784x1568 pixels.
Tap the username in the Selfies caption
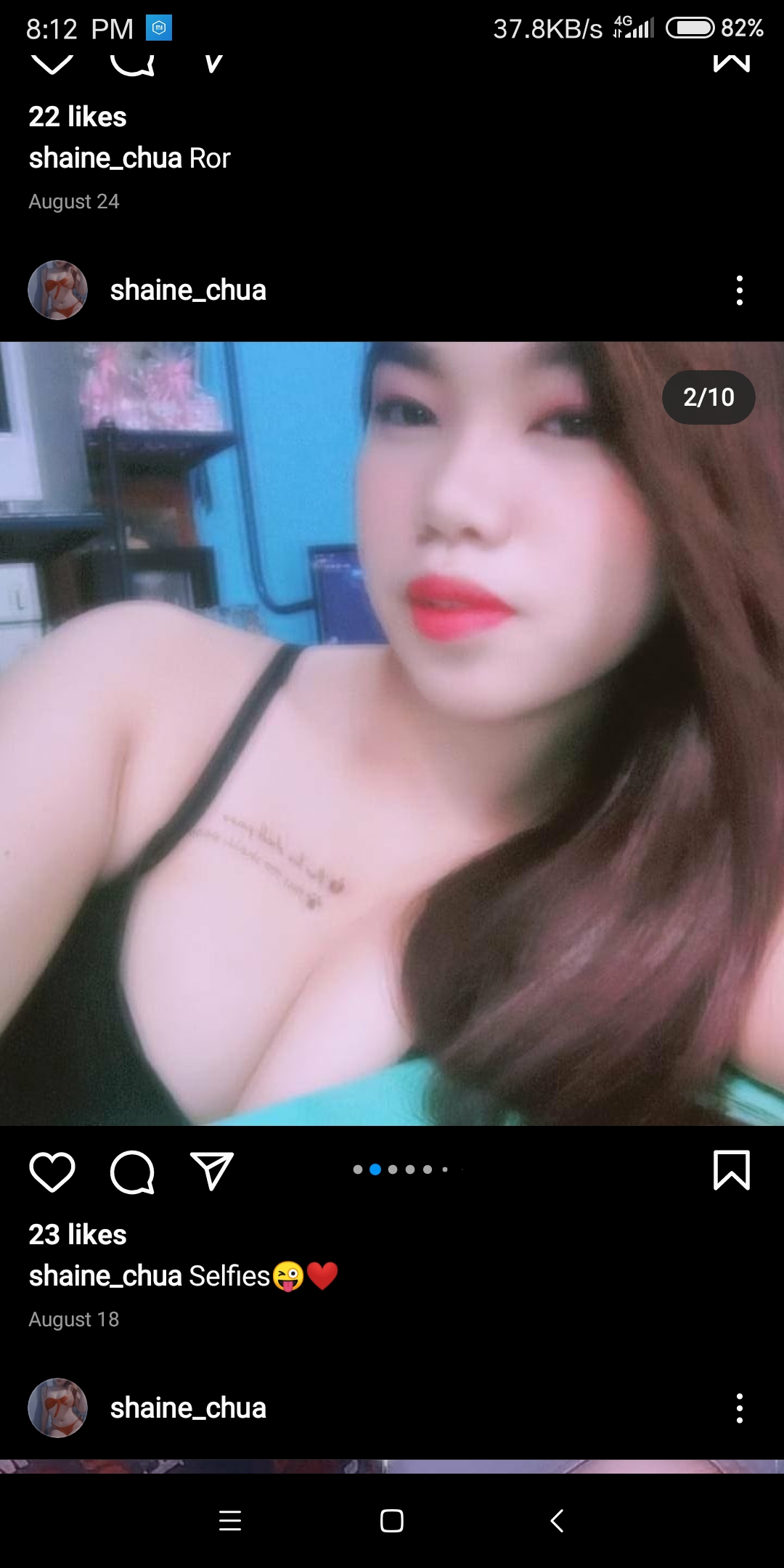pyautogui.click(x=105, y=1276)
